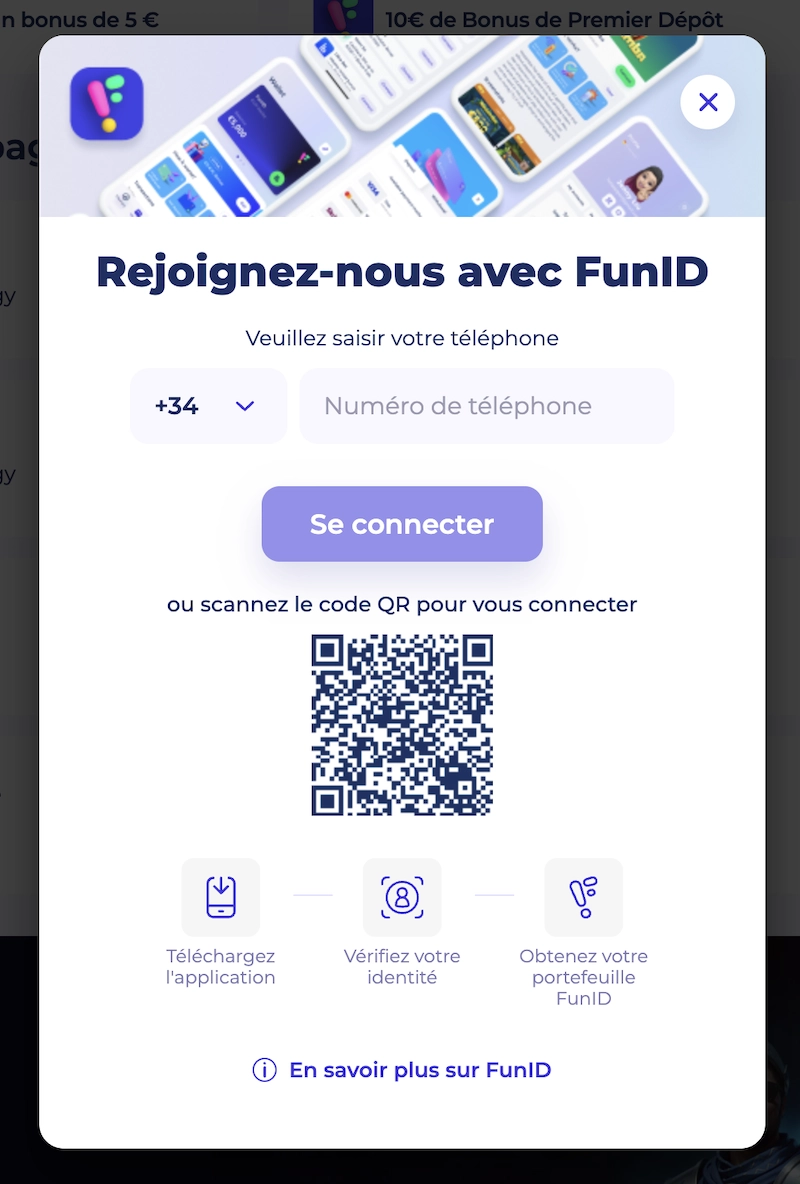This screenshot has height=1184, width=800.
Task: Click the phone with download arrow inside first step card
Action: pyautogui.click(x=220, y=896)
